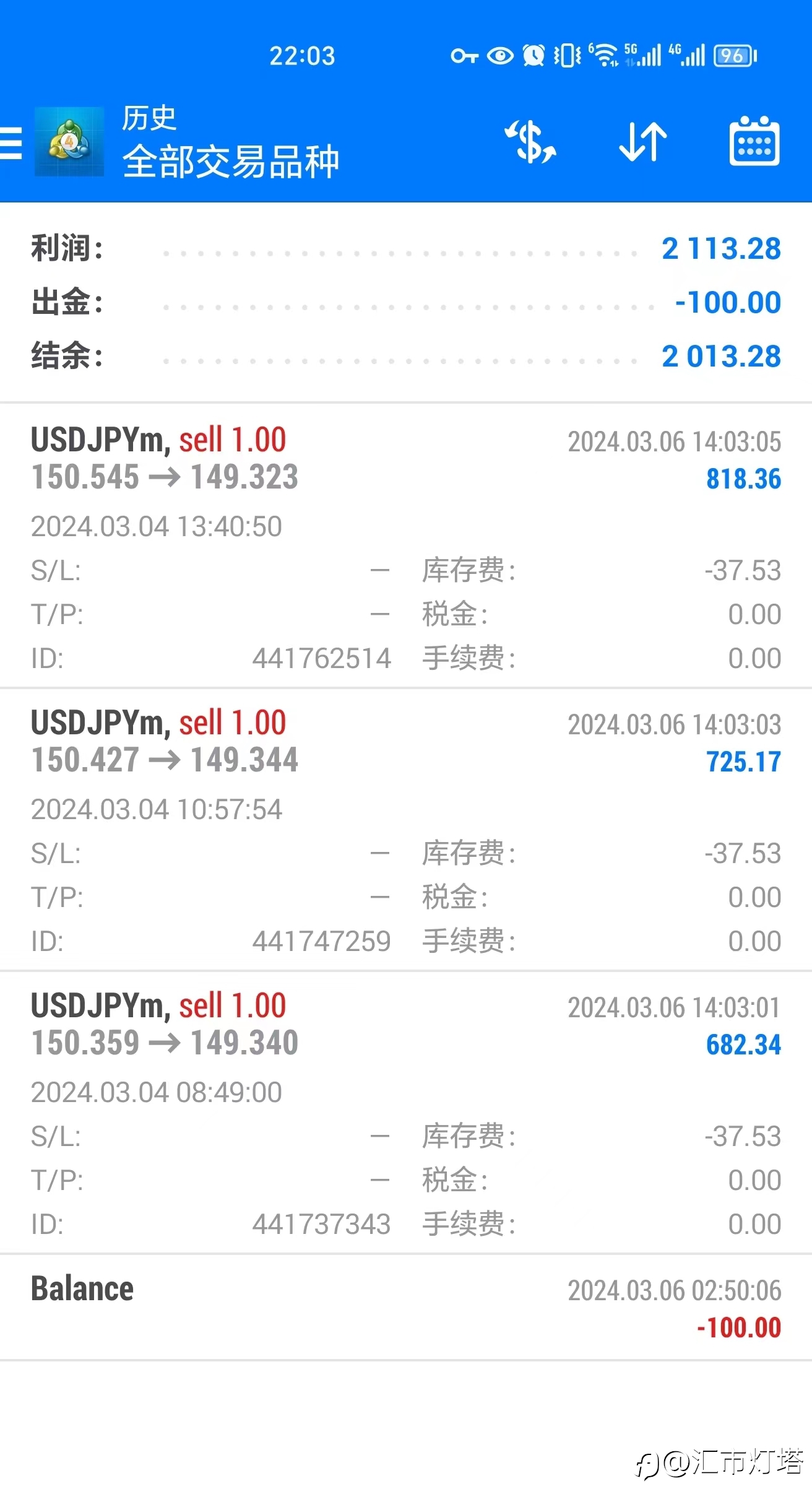Image resolution: width=812 pixels, height=1507 pixels.
Task: Open USDJPYm trade with profit 682.34
Action: (406, 1112)
